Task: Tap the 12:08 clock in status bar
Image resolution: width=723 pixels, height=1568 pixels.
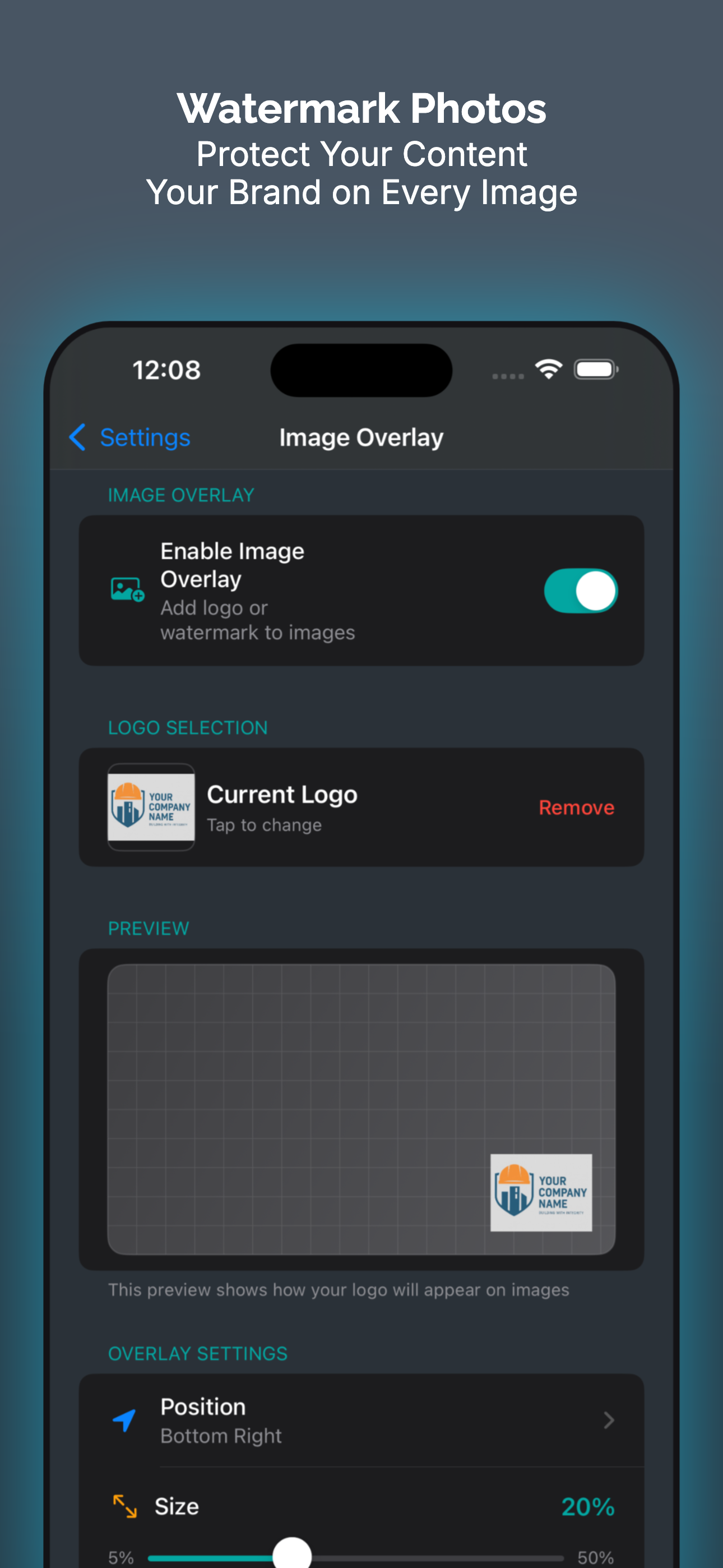Action: pos(167,370)
